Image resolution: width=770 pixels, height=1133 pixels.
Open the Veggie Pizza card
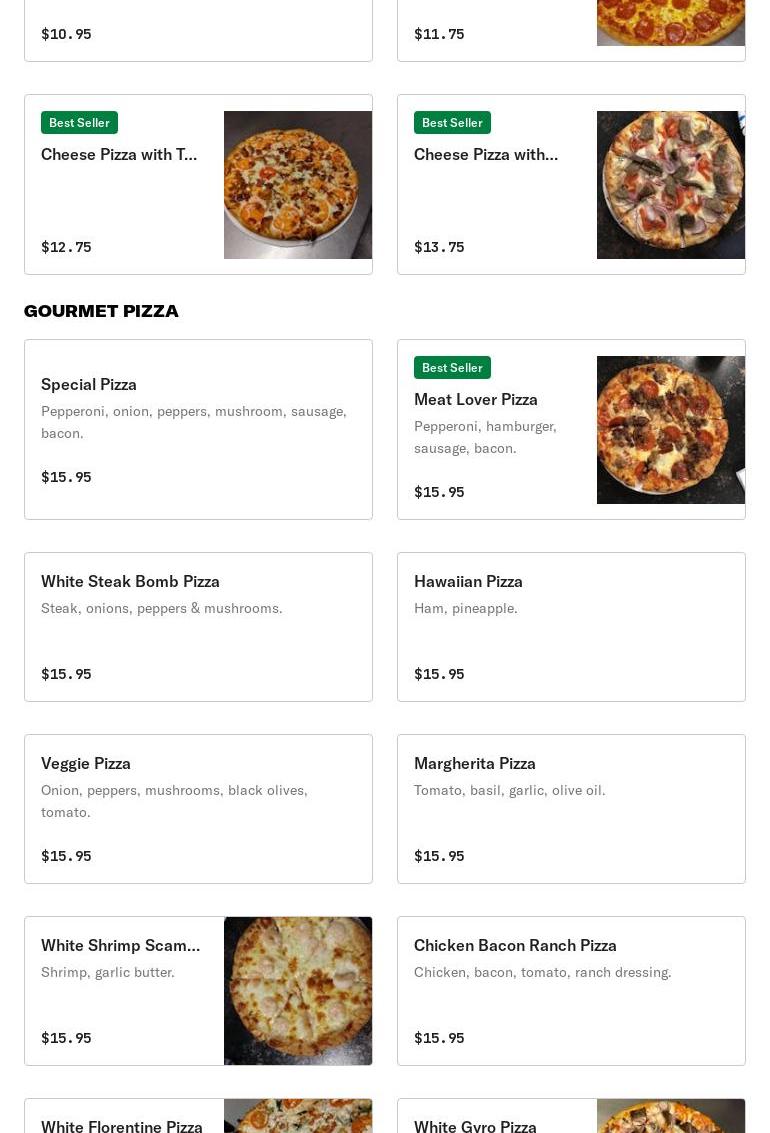198,809
